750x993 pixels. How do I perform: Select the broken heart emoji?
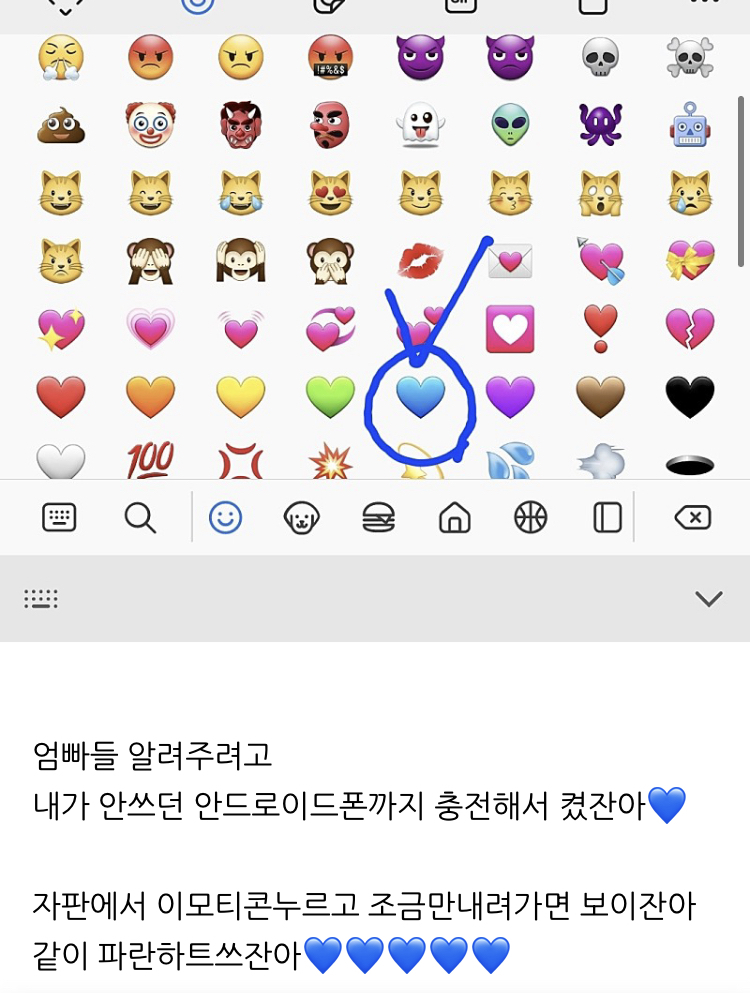pos(690,327)
